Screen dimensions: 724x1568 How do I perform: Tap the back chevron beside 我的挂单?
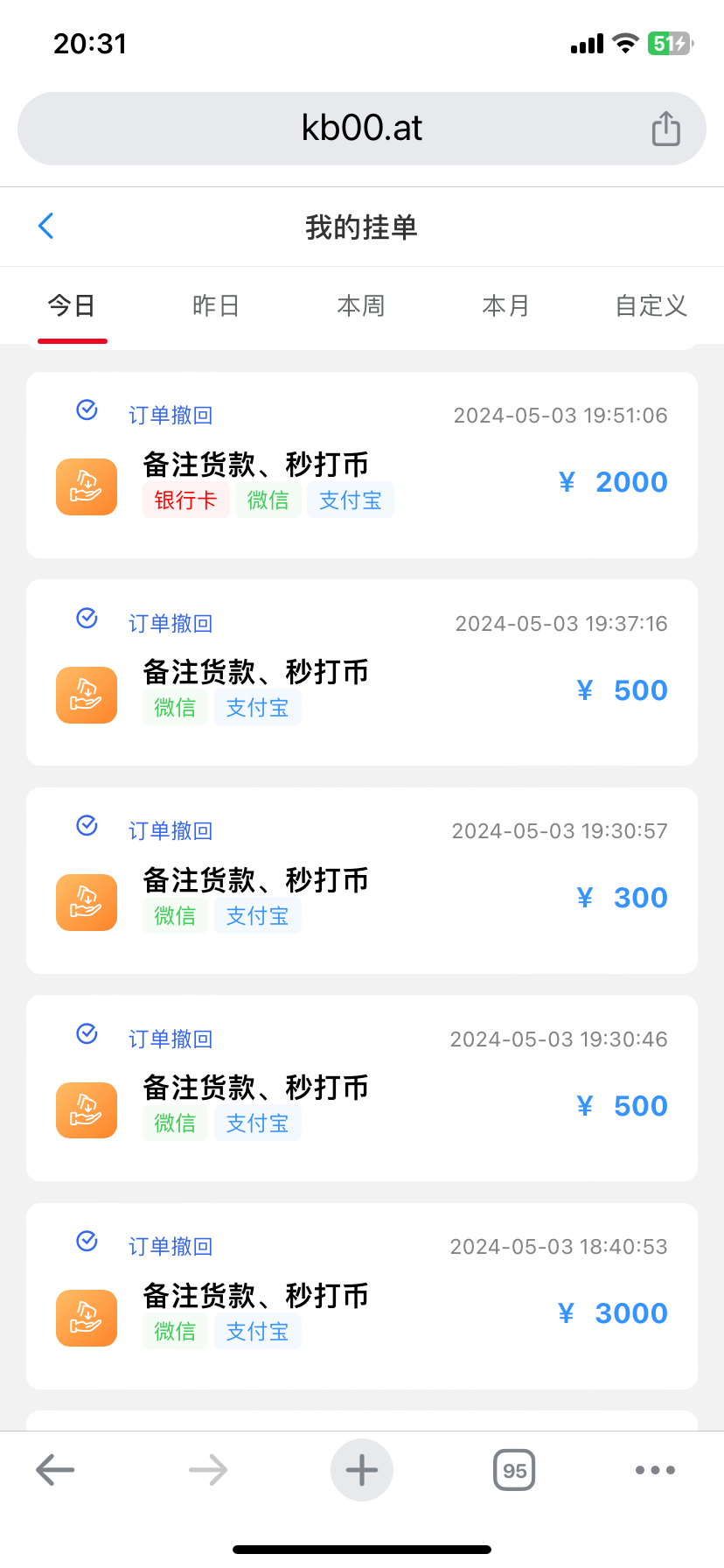pyautogui.click(x=45, y=226)
